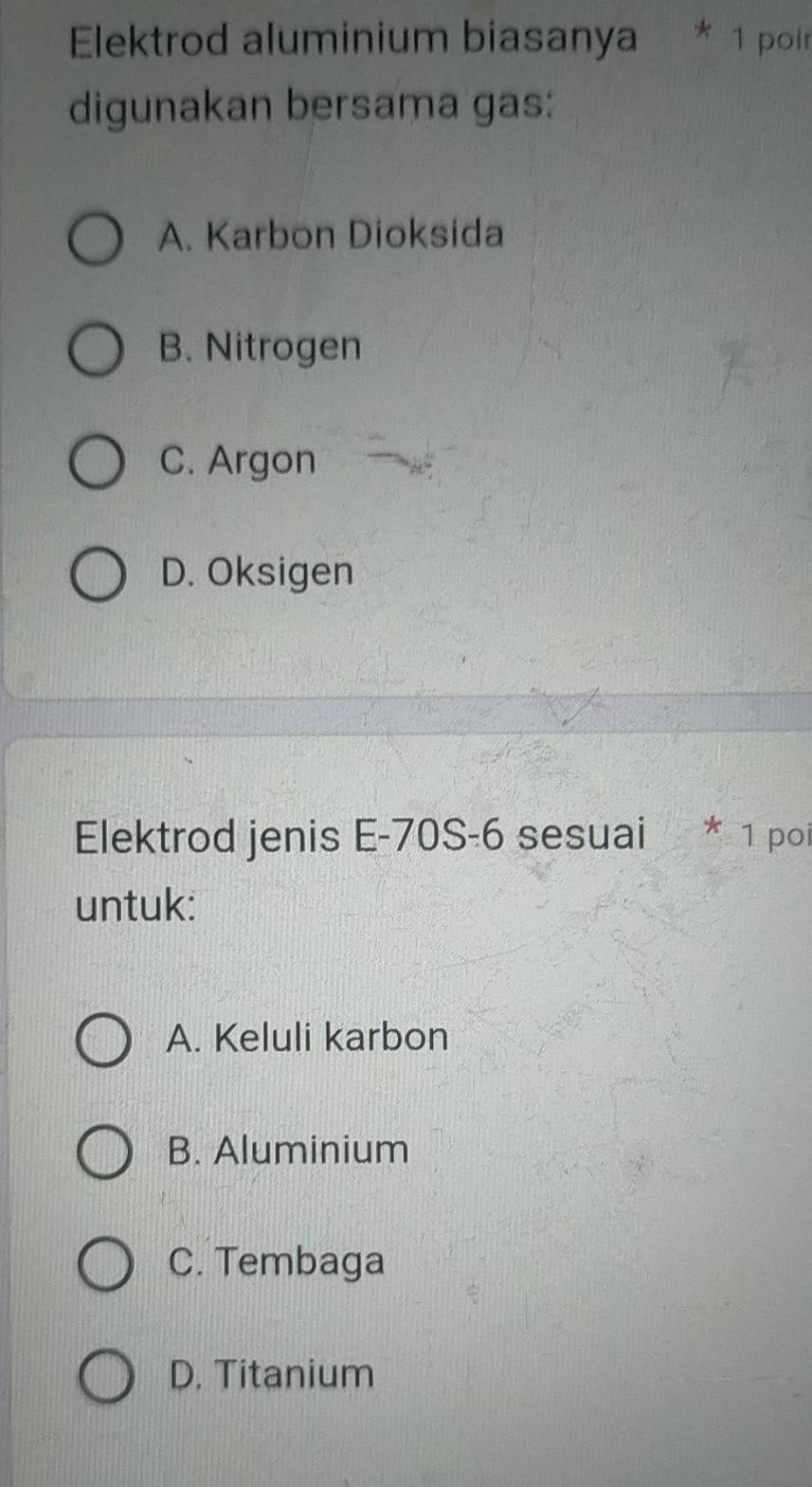Choose the B. Aluminium answer

103,1155
